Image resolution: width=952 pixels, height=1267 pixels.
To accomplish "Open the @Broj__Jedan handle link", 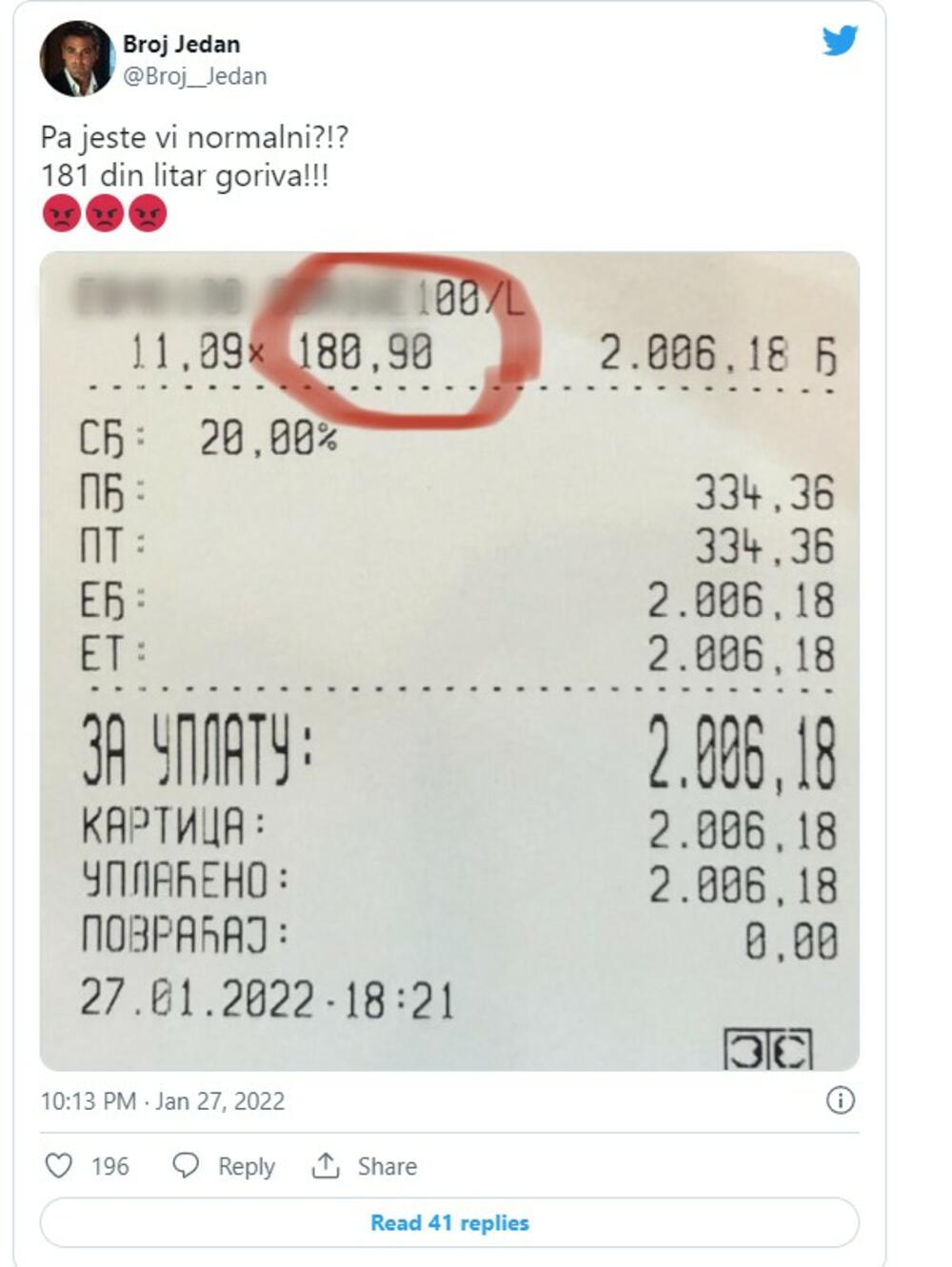I will (x=194, y=76).
